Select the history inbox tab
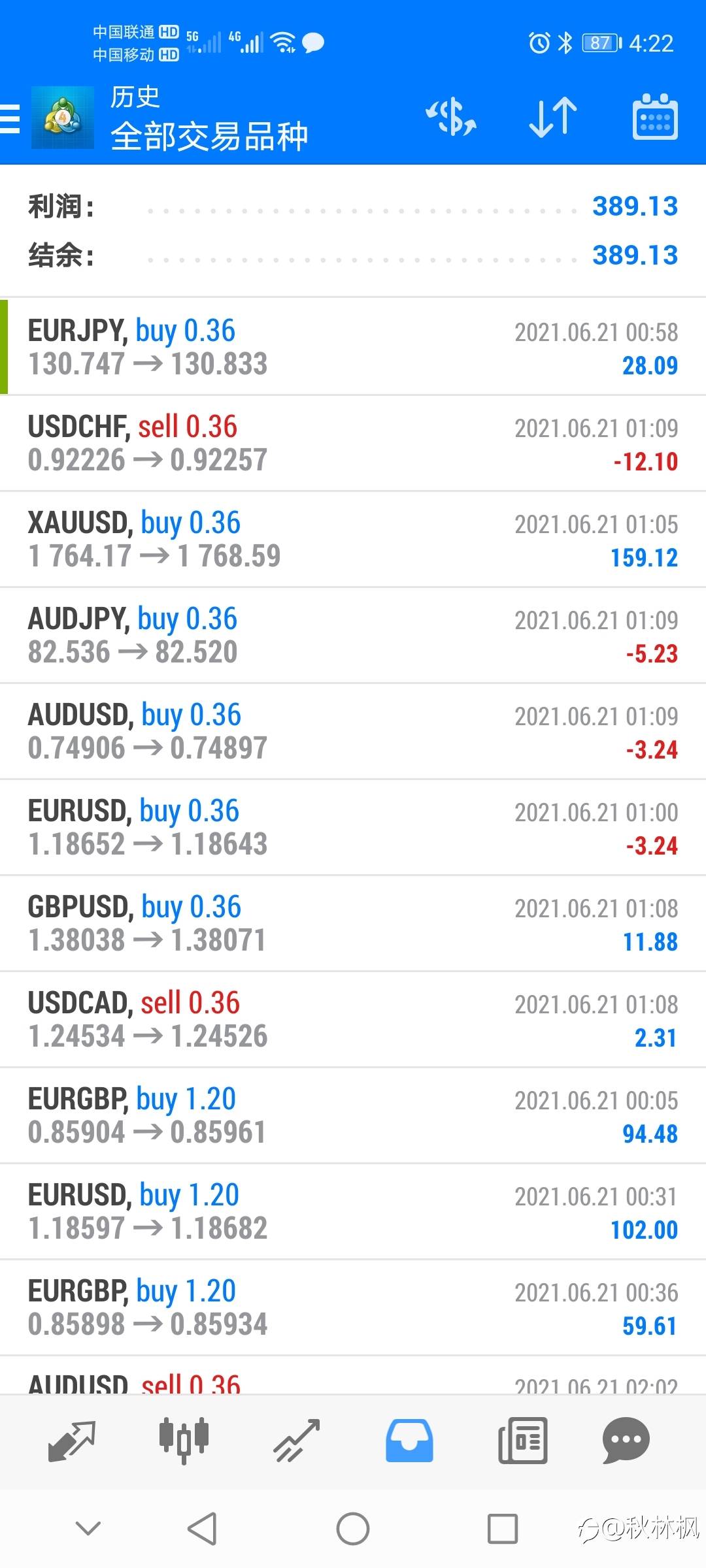The width and height of the screenshot is (706, 1568). [409, 1441]
